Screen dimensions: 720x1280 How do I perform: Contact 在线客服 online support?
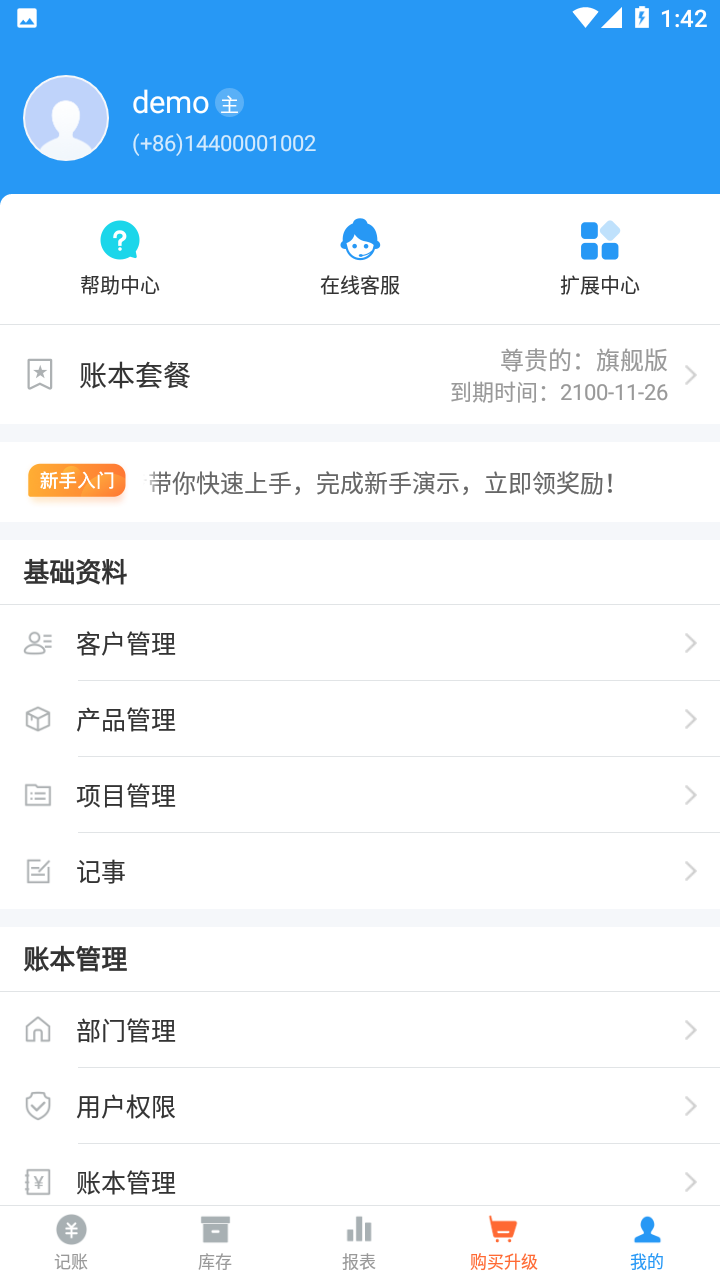(360, 258)
